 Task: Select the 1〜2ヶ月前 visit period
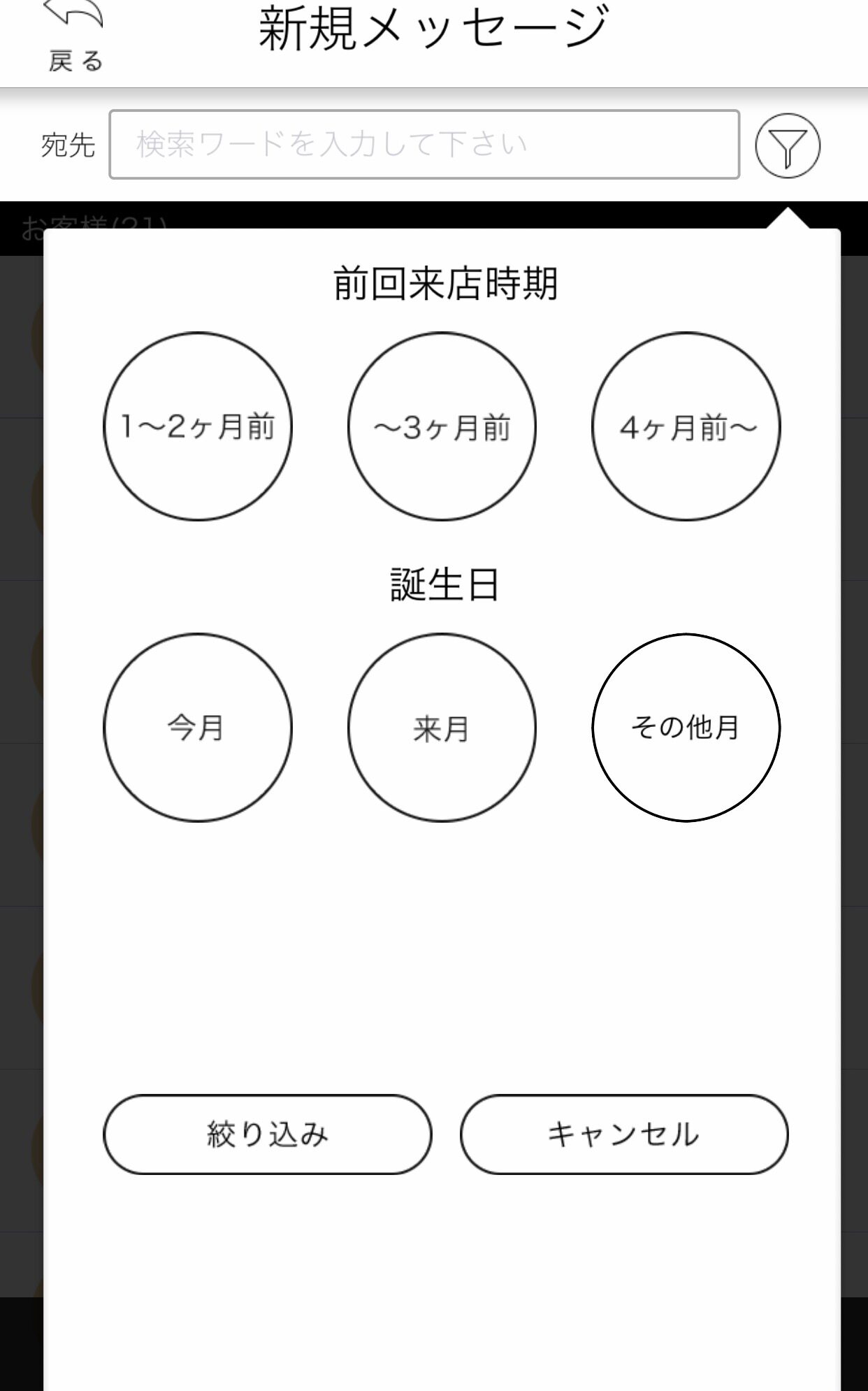click(x=198, y=426)
